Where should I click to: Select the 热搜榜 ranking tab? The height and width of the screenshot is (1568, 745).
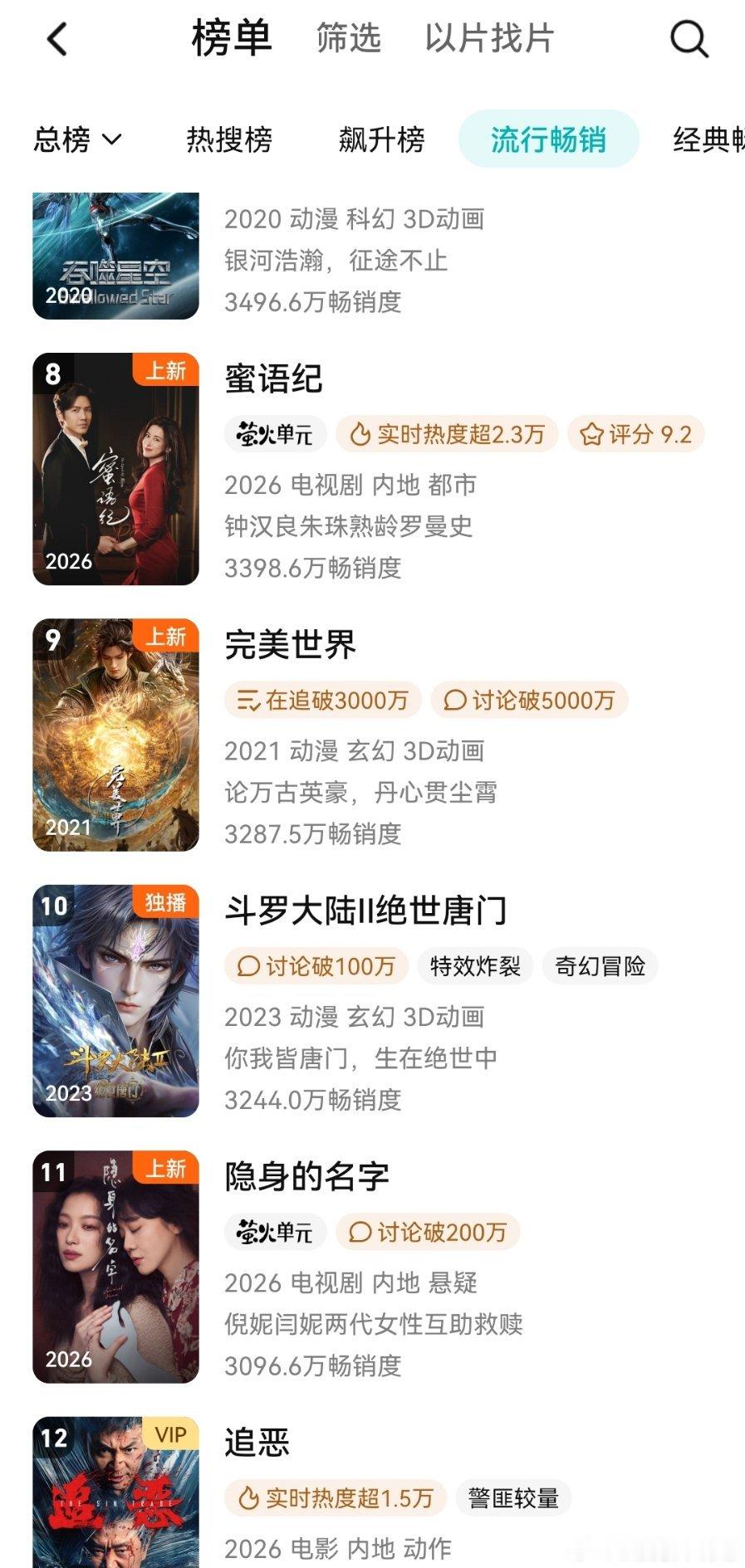coord(229,139)
